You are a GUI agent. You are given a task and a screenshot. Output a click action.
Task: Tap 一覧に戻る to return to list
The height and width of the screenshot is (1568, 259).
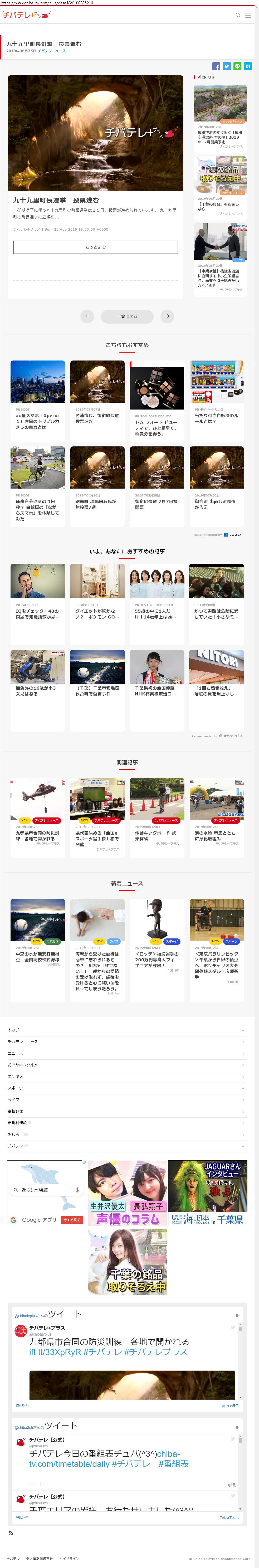coord(127,316)
